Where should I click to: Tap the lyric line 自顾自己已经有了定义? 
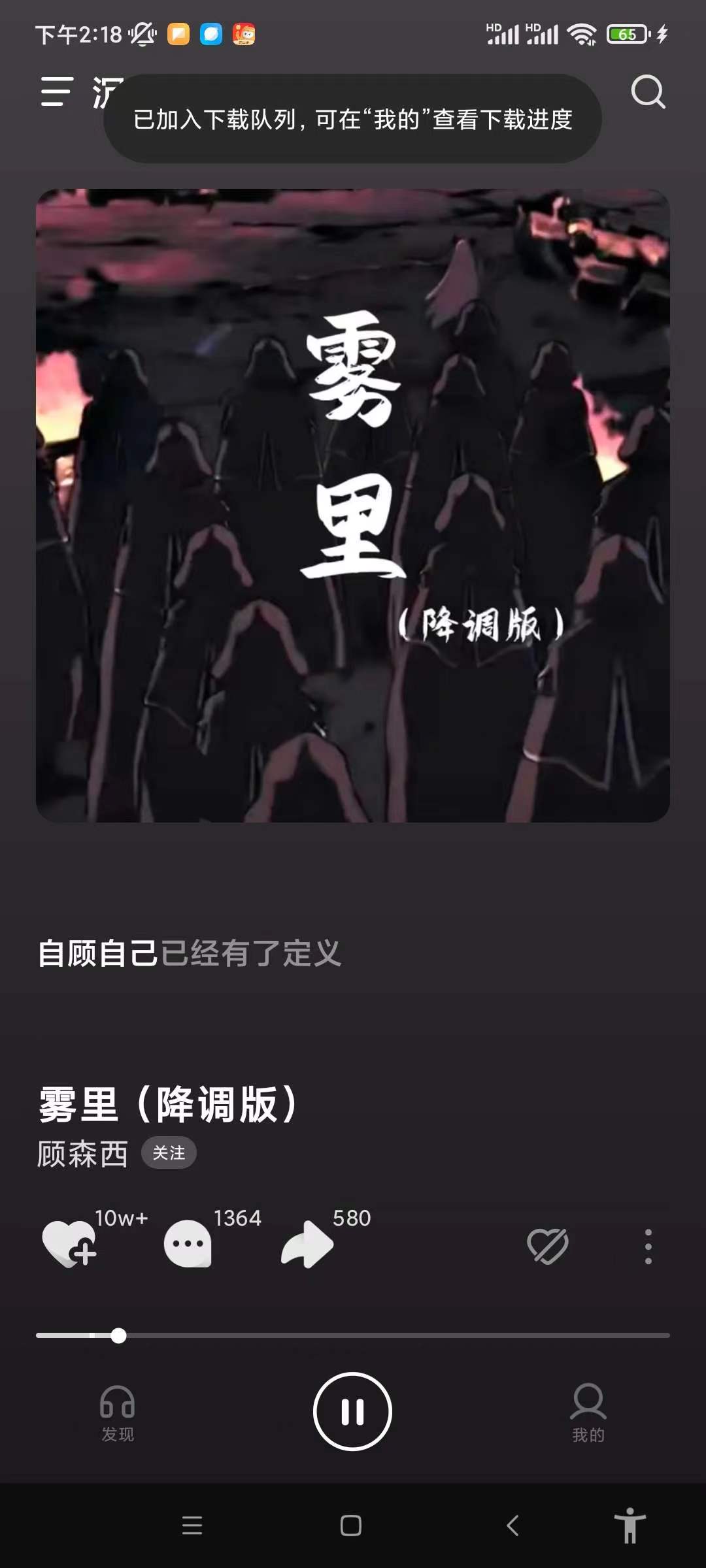(x=190, y=953)
